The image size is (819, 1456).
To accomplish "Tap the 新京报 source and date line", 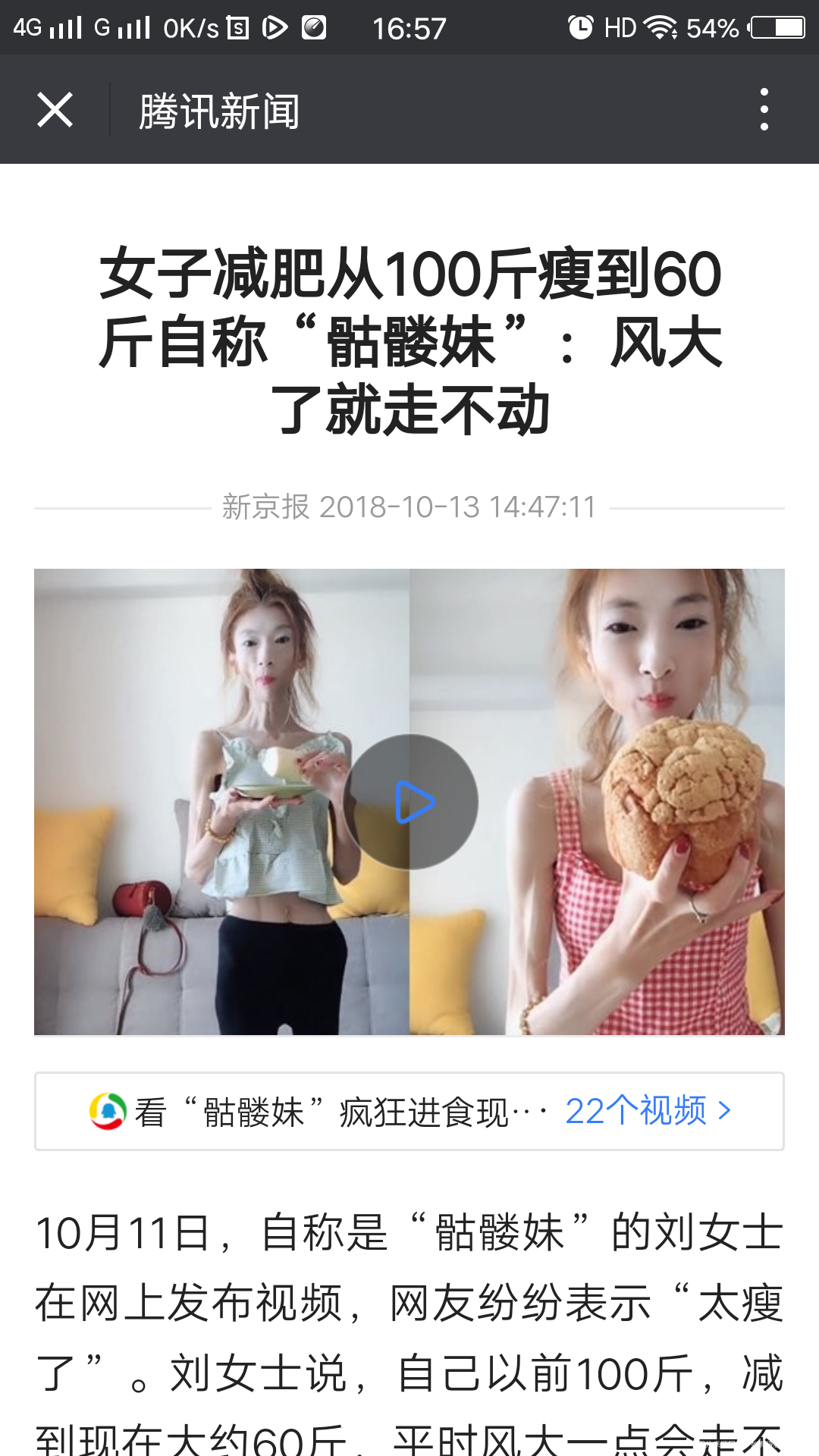I will [x=409, y=508].
